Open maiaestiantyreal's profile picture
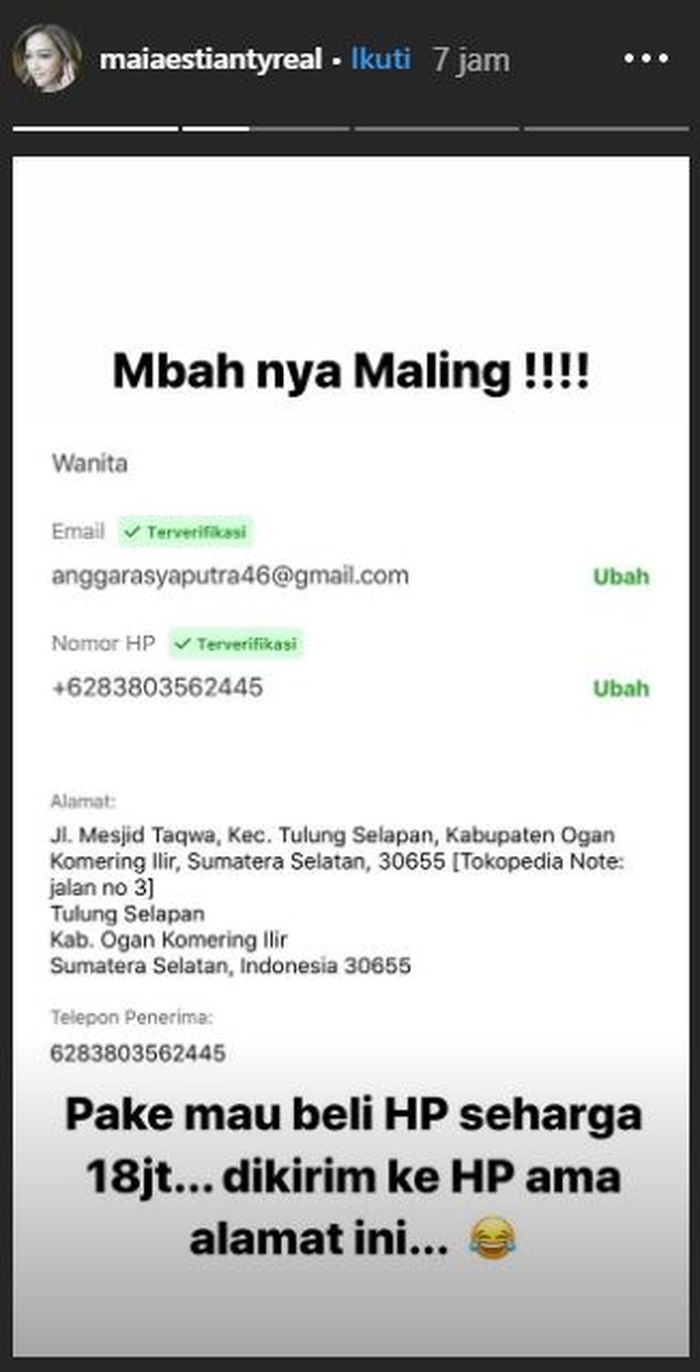This screenshot has height=1372, width=700. point(47,59)
